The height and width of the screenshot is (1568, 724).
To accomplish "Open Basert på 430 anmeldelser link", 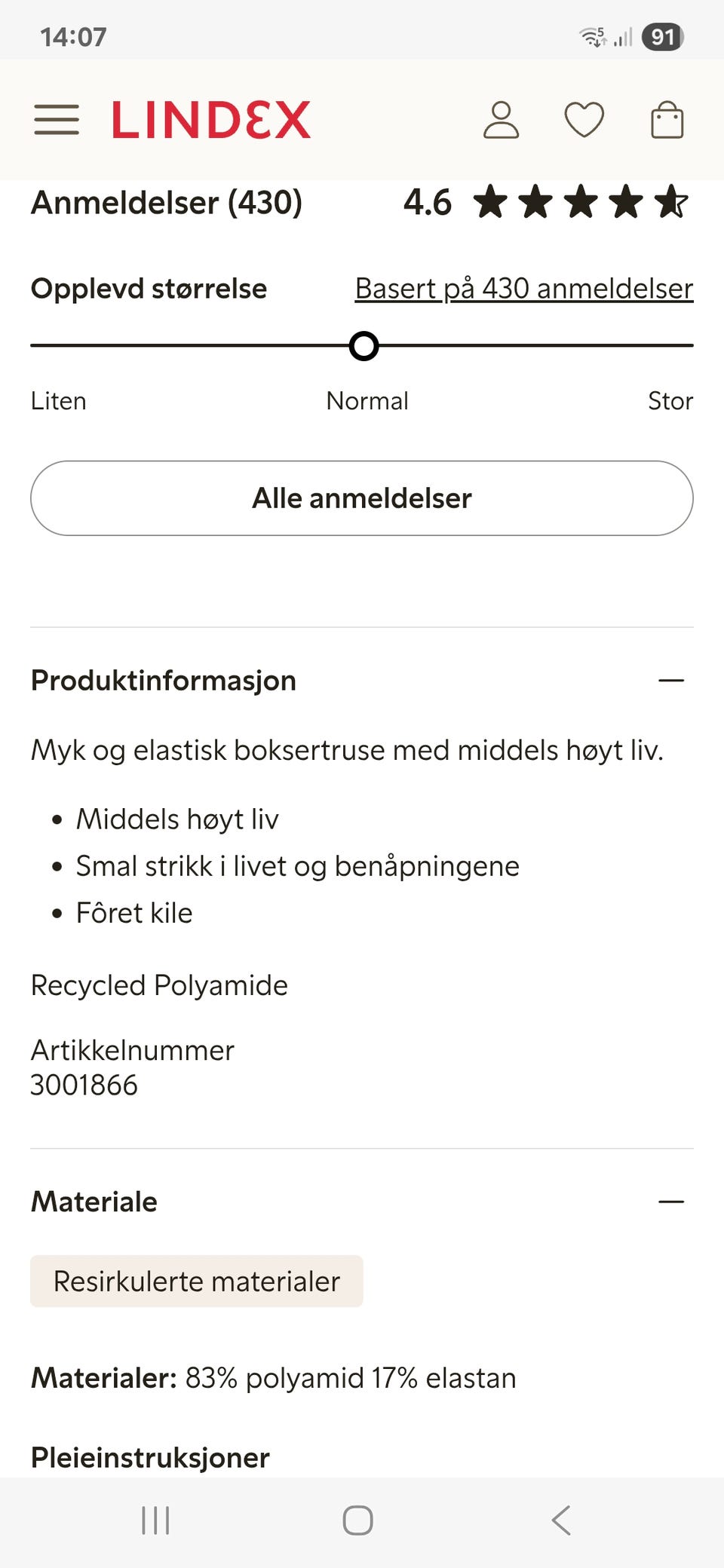I will coord(523,288).
